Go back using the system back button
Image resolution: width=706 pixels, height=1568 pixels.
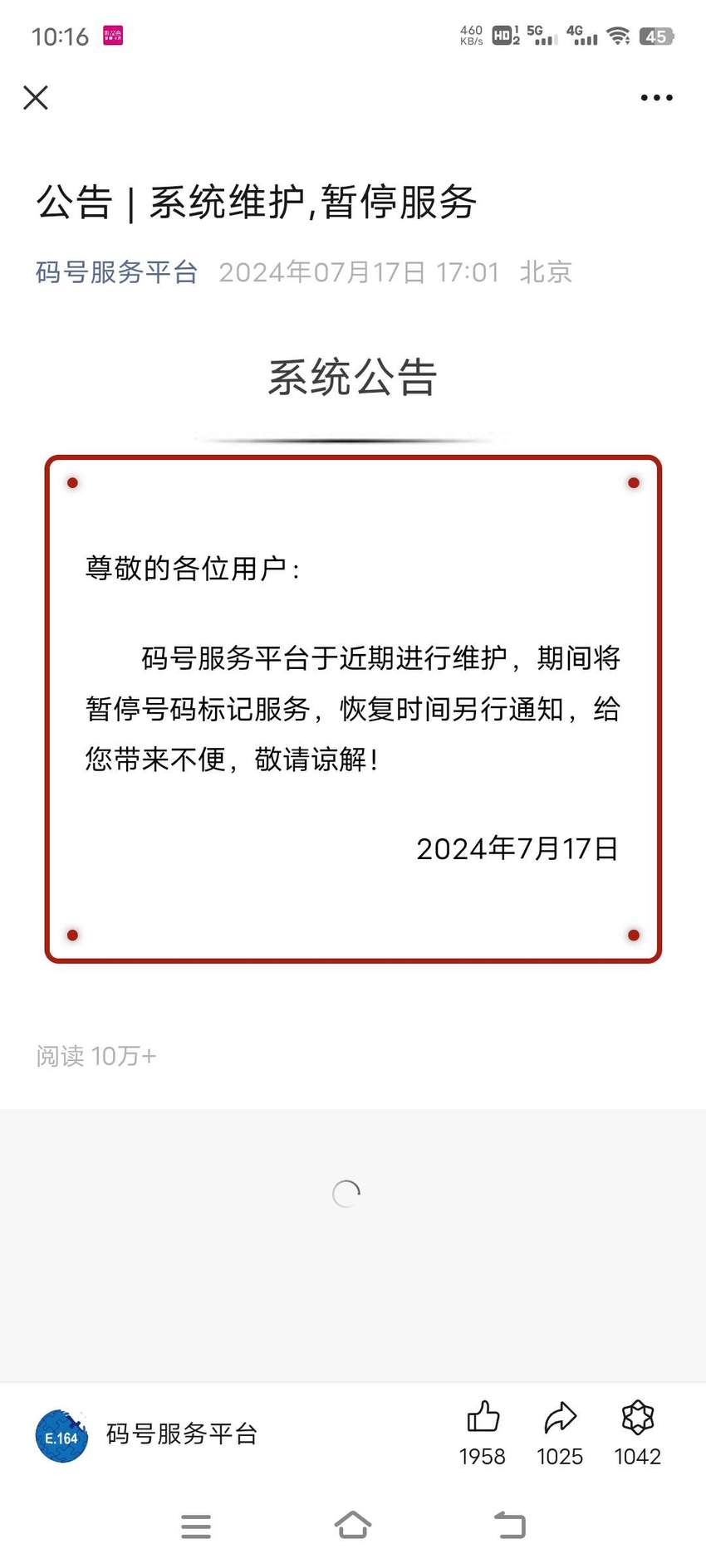(x=510, y=1525)
